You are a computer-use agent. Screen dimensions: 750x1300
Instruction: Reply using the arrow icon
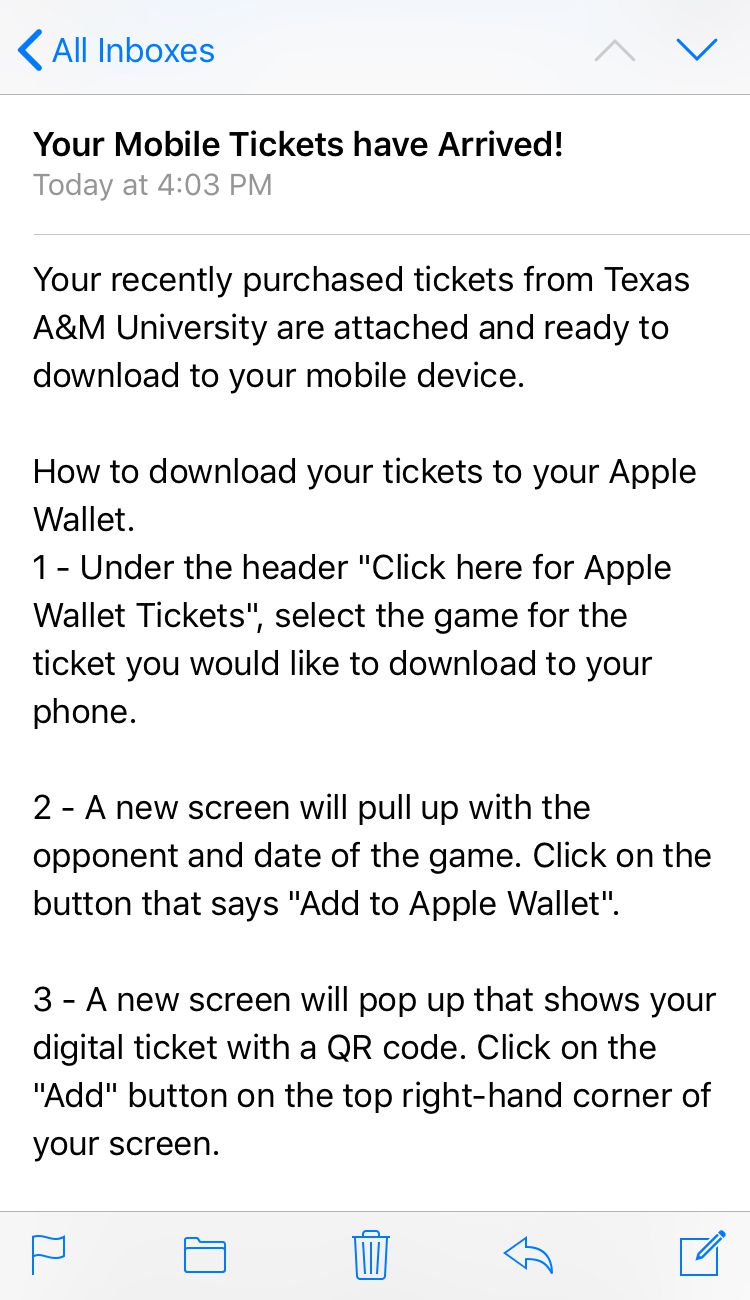[528, 1254]
